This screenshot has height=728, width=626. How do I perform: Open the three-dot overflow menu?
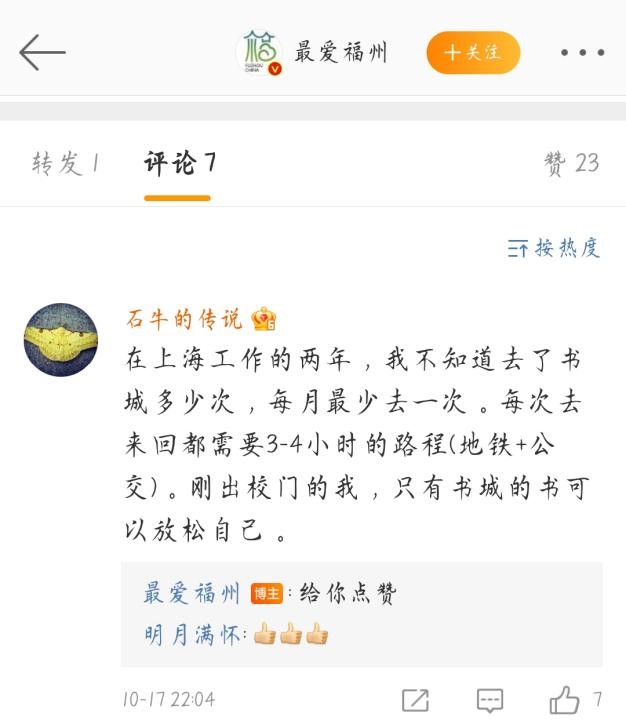tap(582, 53)
